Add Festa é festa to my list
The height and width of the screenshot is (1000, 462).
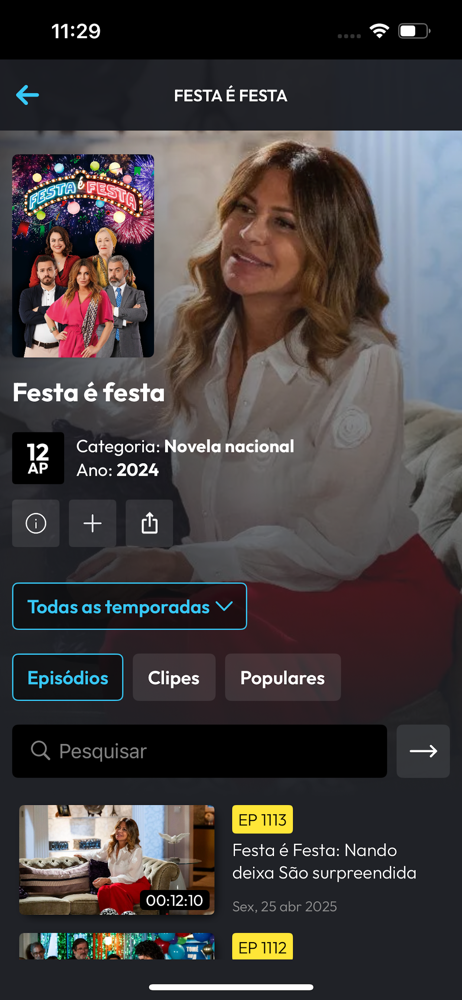click(x=93, y=523)
